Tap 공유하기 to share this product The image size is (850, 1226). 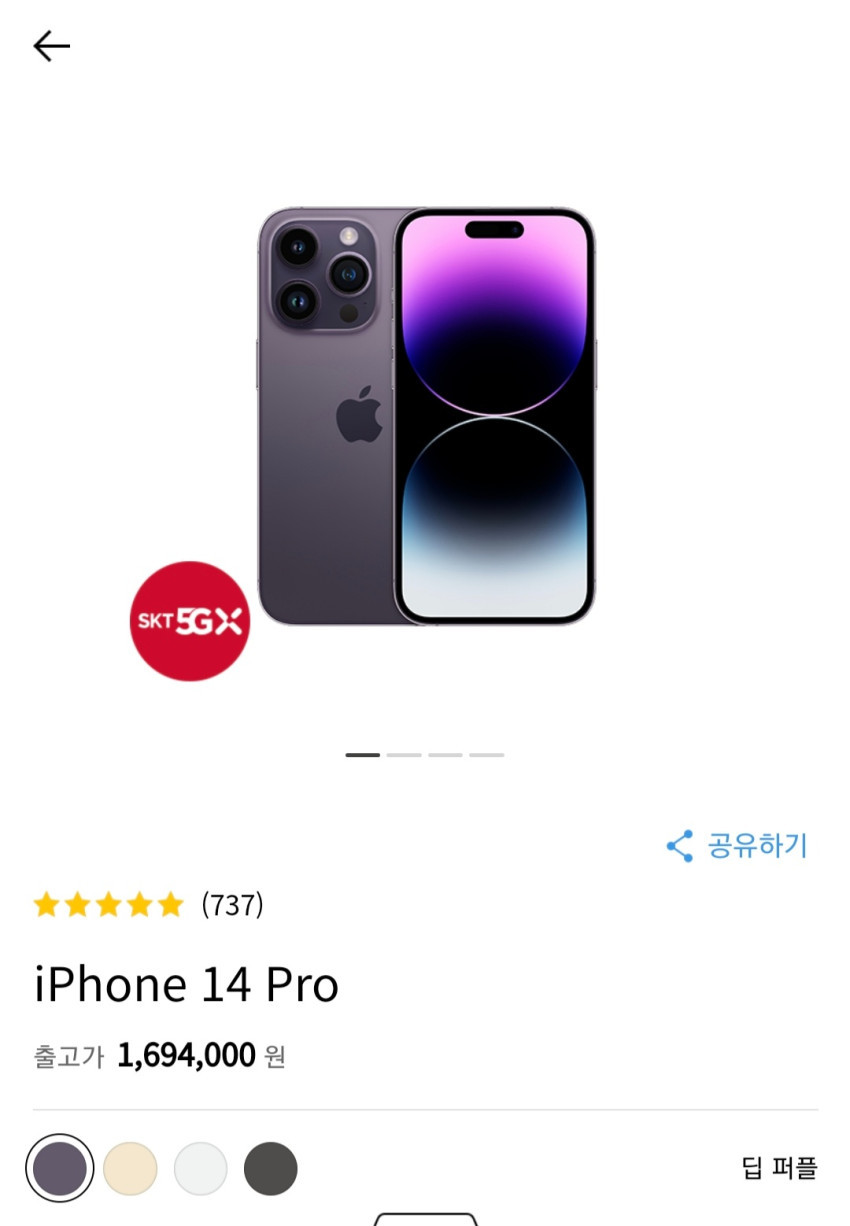pyautogui.click(x=736, y=846)
